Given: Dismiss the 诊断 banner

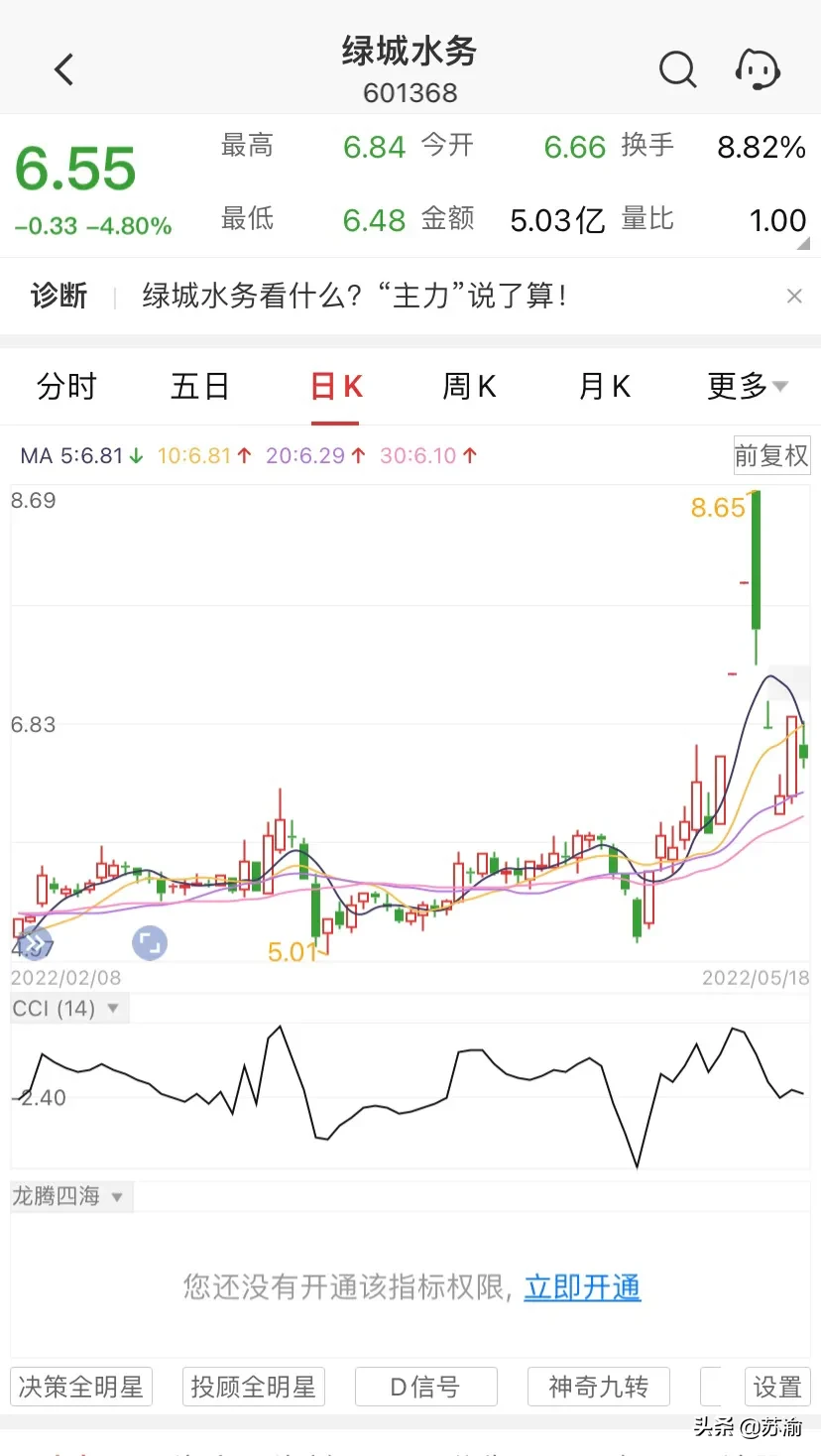Looking at the screenshot, I should (794, 296).
